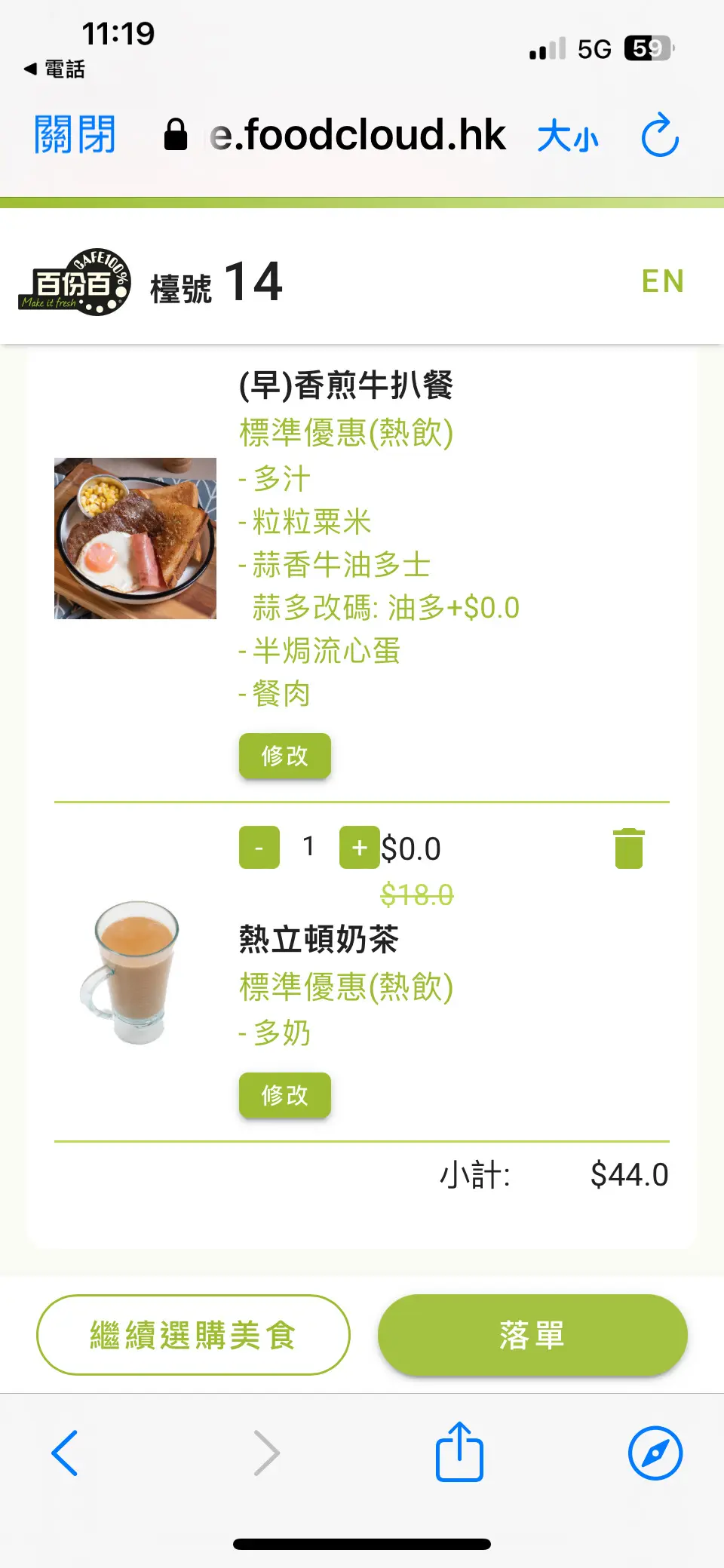
Task: Tap 關閉 to close the browser view
Action: [x=75, y=136]
